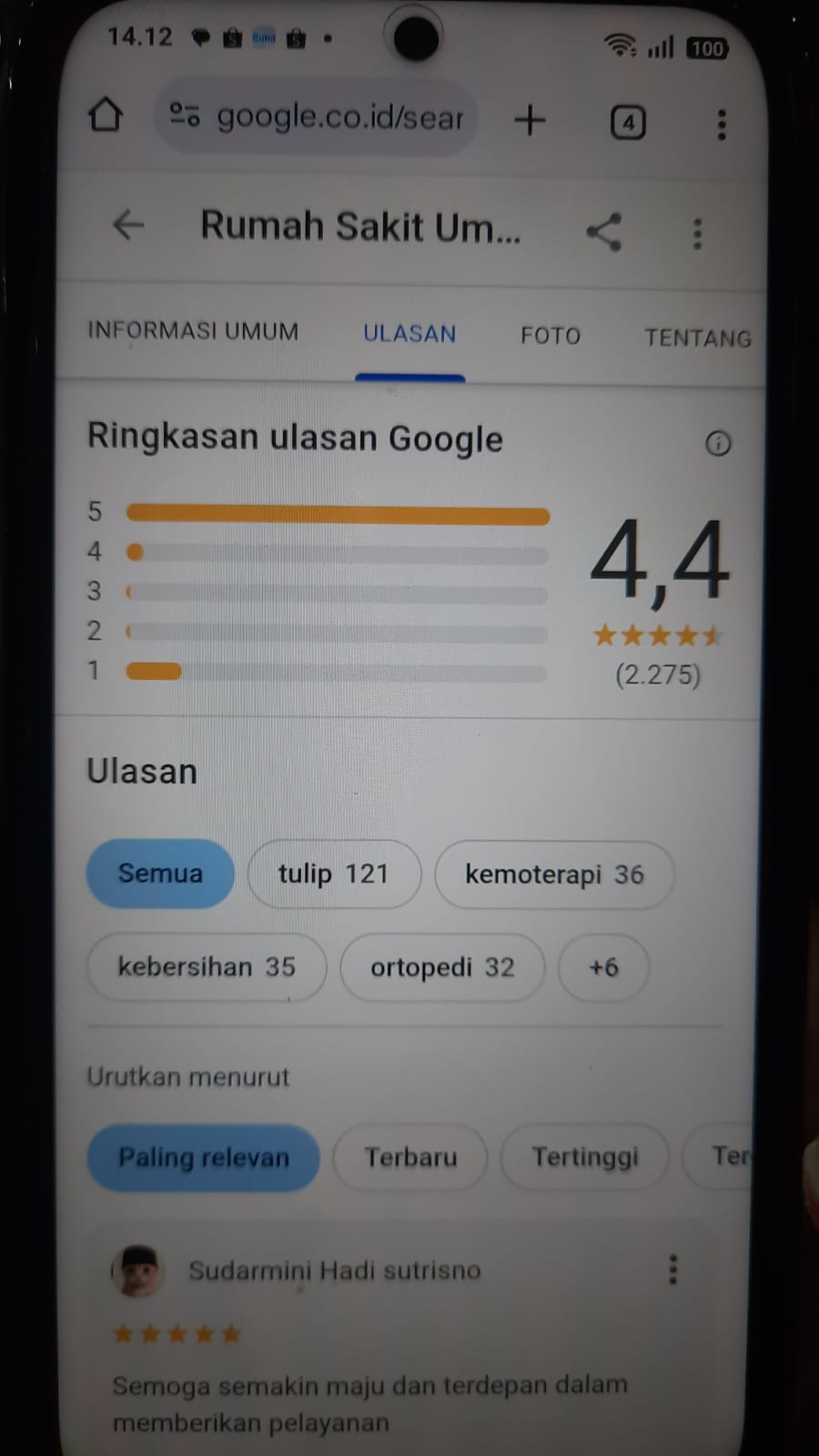Open the listing's more options menu

point(698,234)
